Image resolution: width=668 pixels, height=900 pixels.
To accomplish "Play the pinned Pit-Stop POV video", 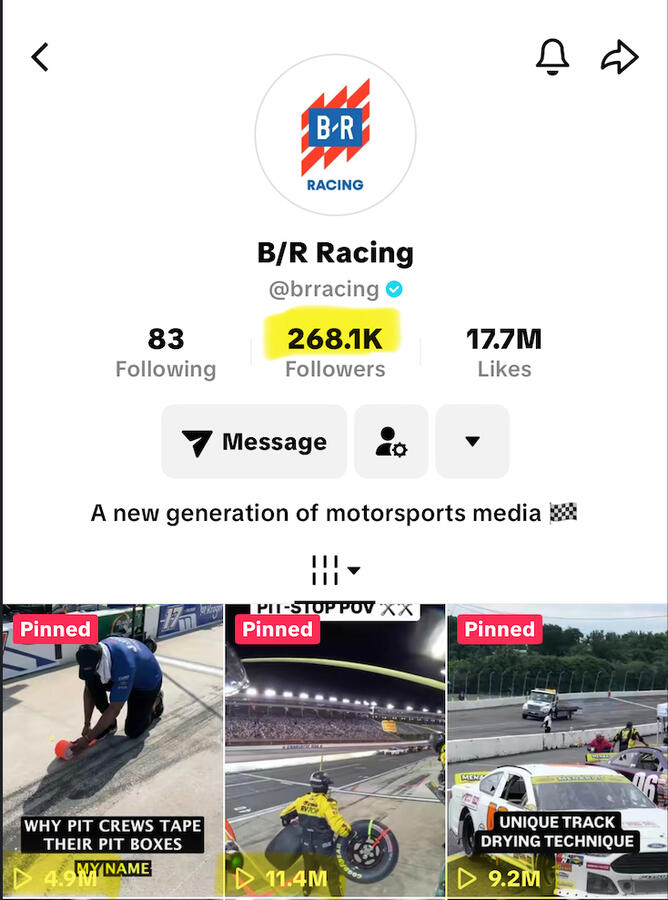I will click(x=334, y=750).
